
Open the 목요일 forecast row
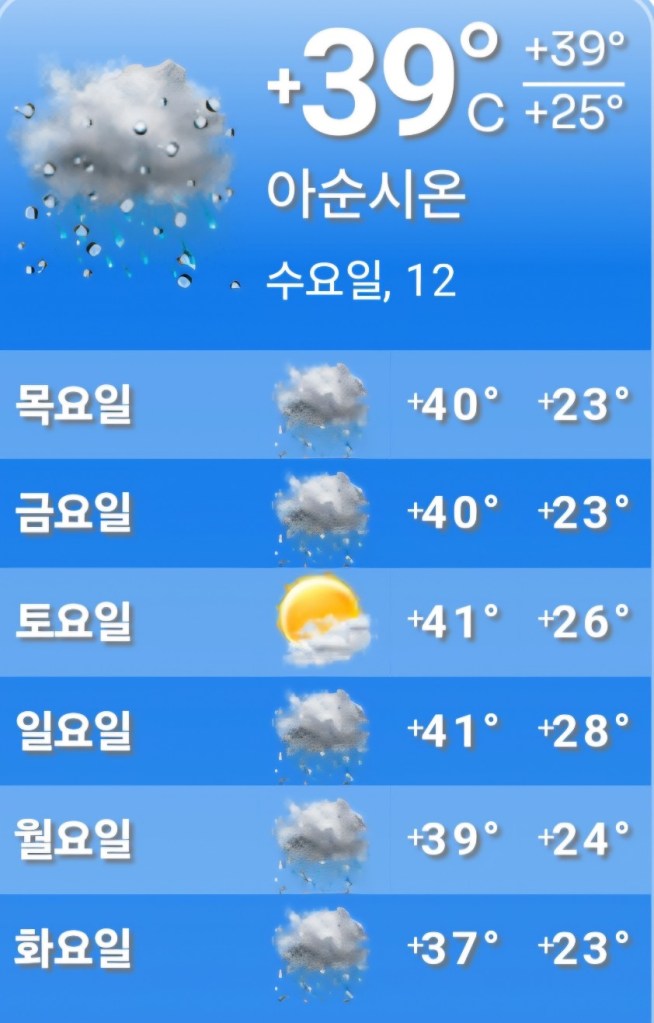(327, 405)
